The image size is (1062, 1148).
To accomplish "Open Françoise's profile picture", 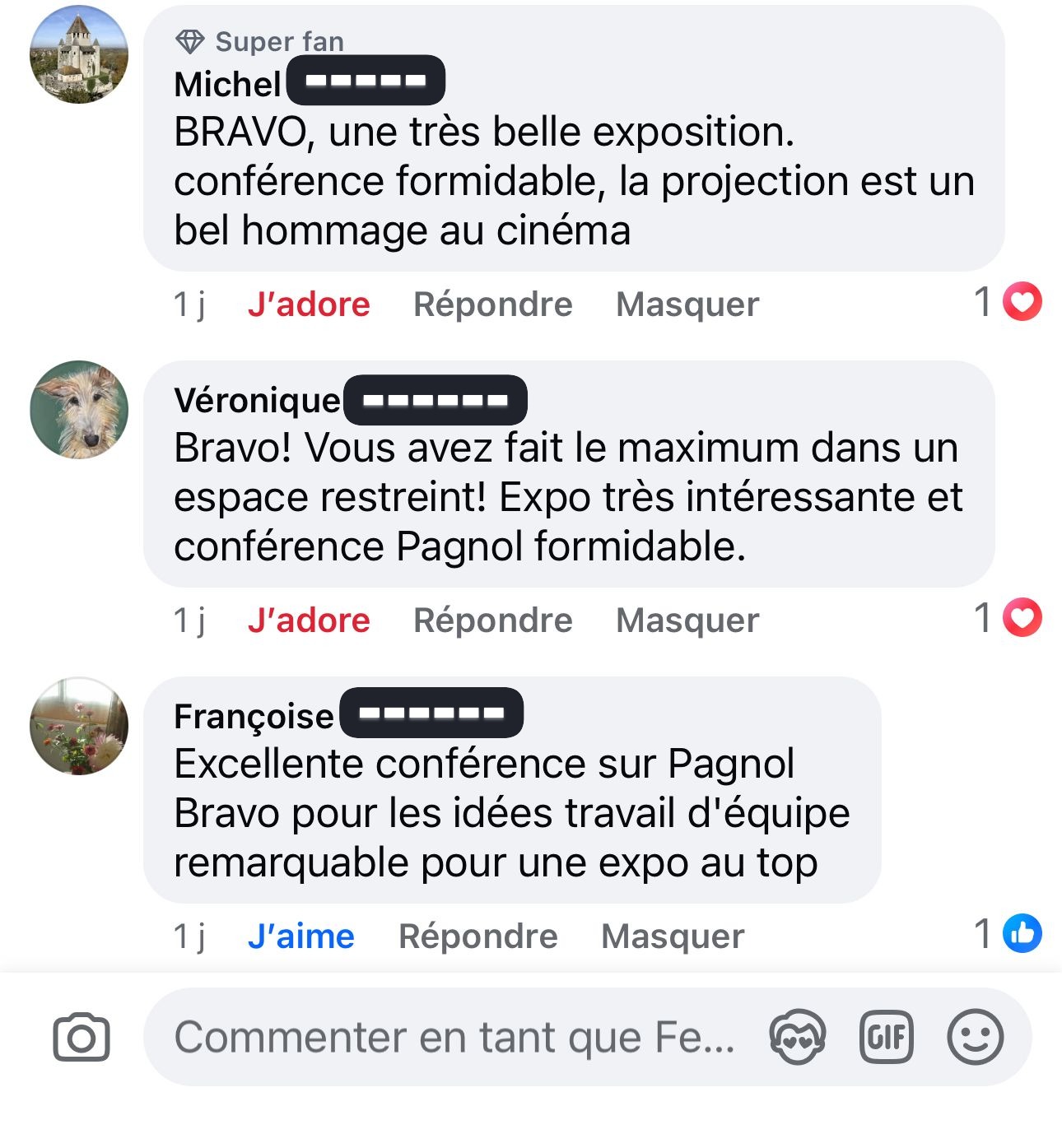I will [79, 726].
